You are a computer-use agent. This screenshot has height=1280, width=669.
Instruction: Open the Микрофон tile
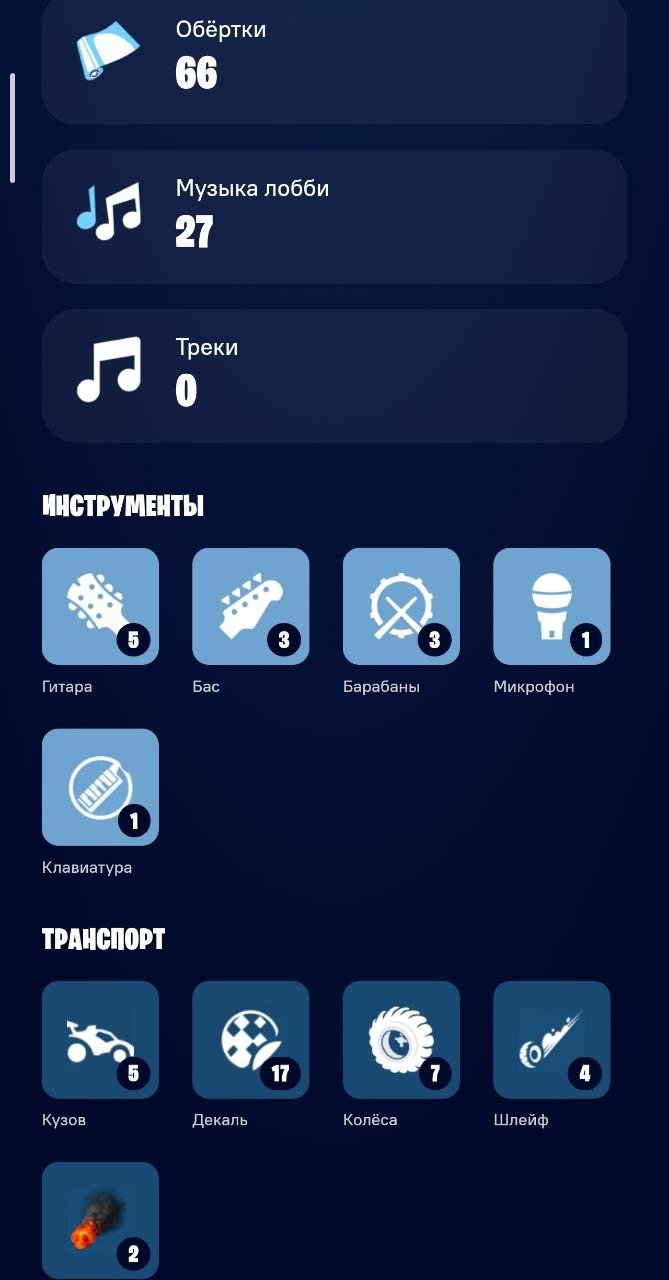[x=551, y=606]
